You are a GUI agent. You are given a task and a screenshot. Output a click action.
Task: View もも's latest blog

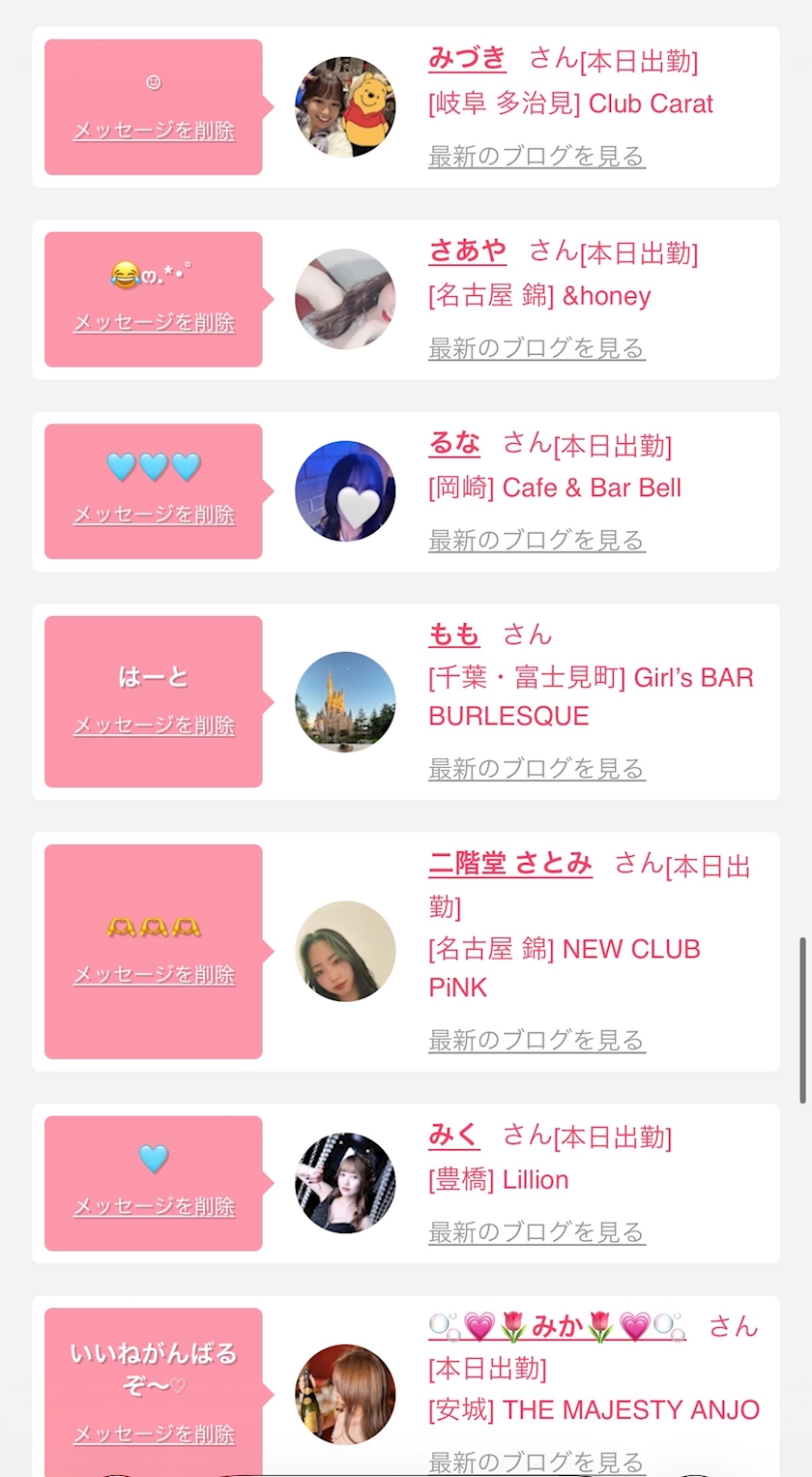pos(536,769)
